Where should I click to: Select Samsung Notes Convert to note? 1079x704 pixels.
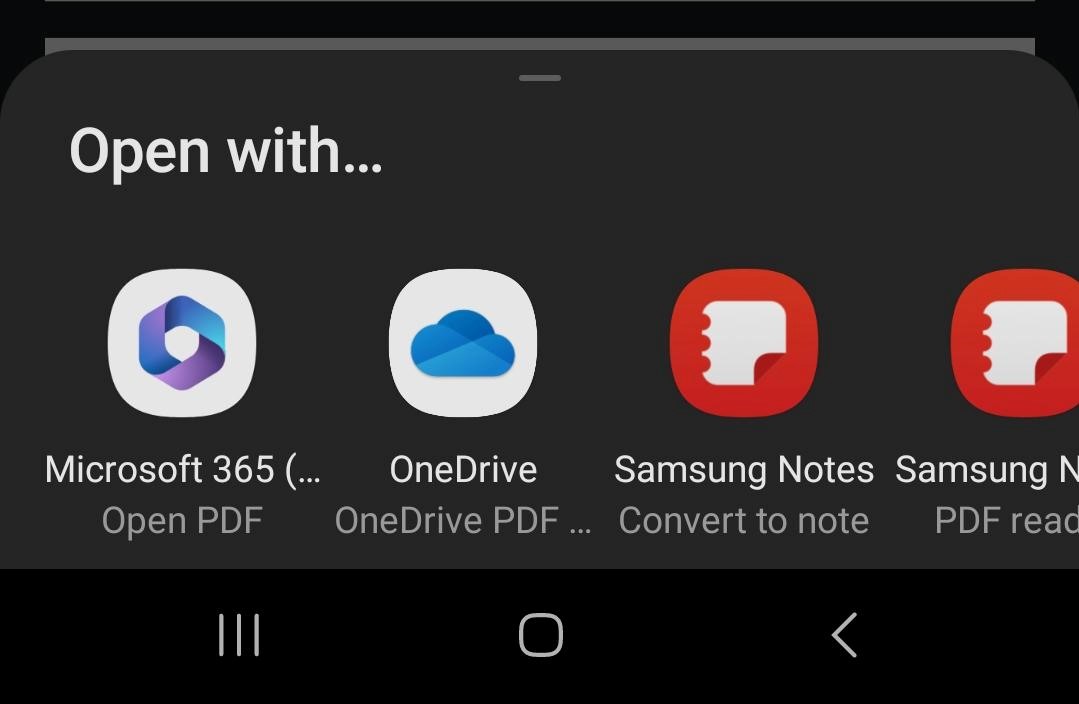point(743,343)
